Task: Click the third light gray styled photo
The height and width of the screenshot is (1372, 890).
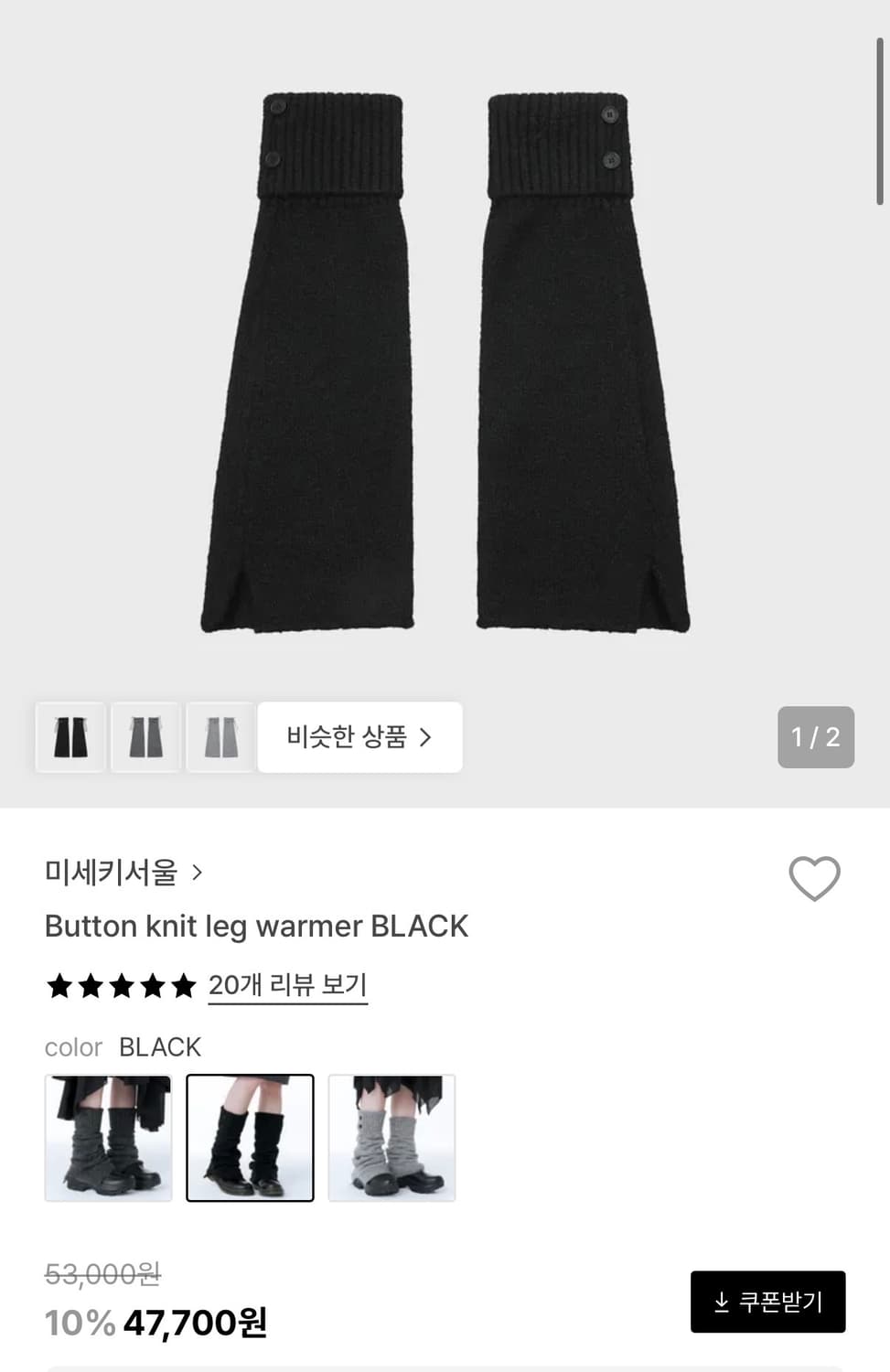Action: tap(391, 1138)
